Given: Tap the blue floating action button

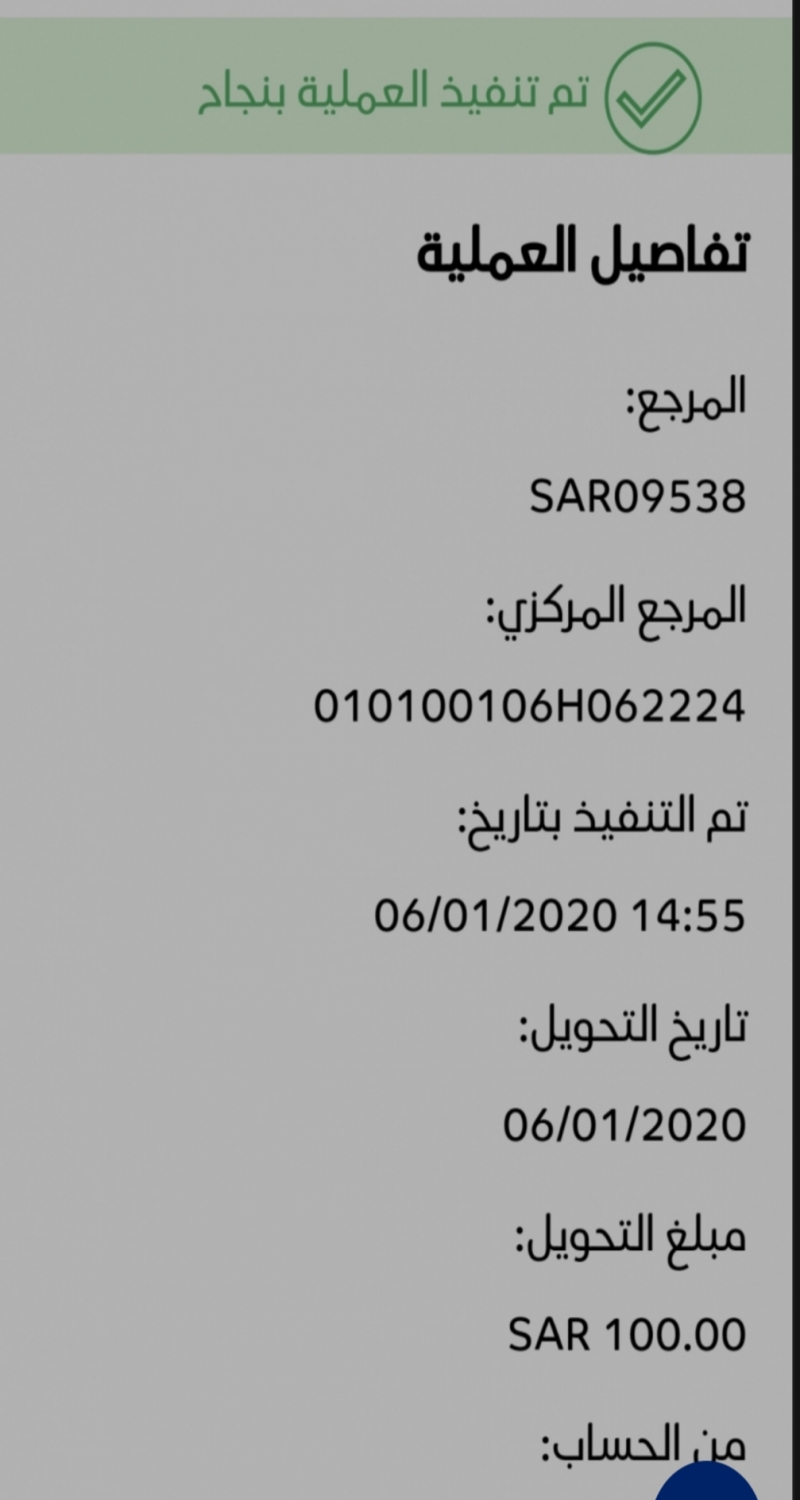Looking at the screenshot, I should (708, 1484).
